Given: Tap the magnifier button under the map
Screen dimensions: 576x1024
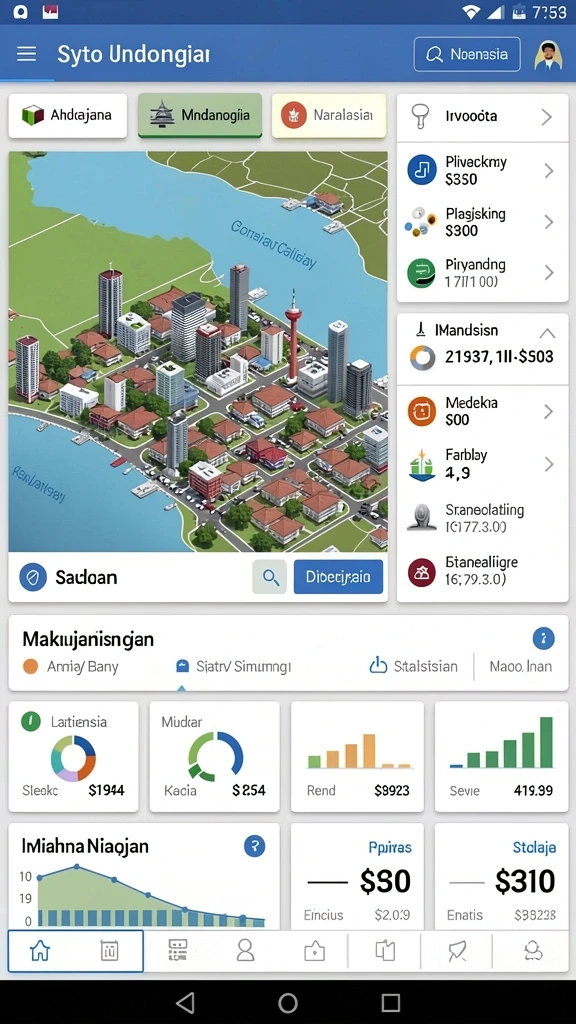Looking at the screenshot, I should pos(270,577).
